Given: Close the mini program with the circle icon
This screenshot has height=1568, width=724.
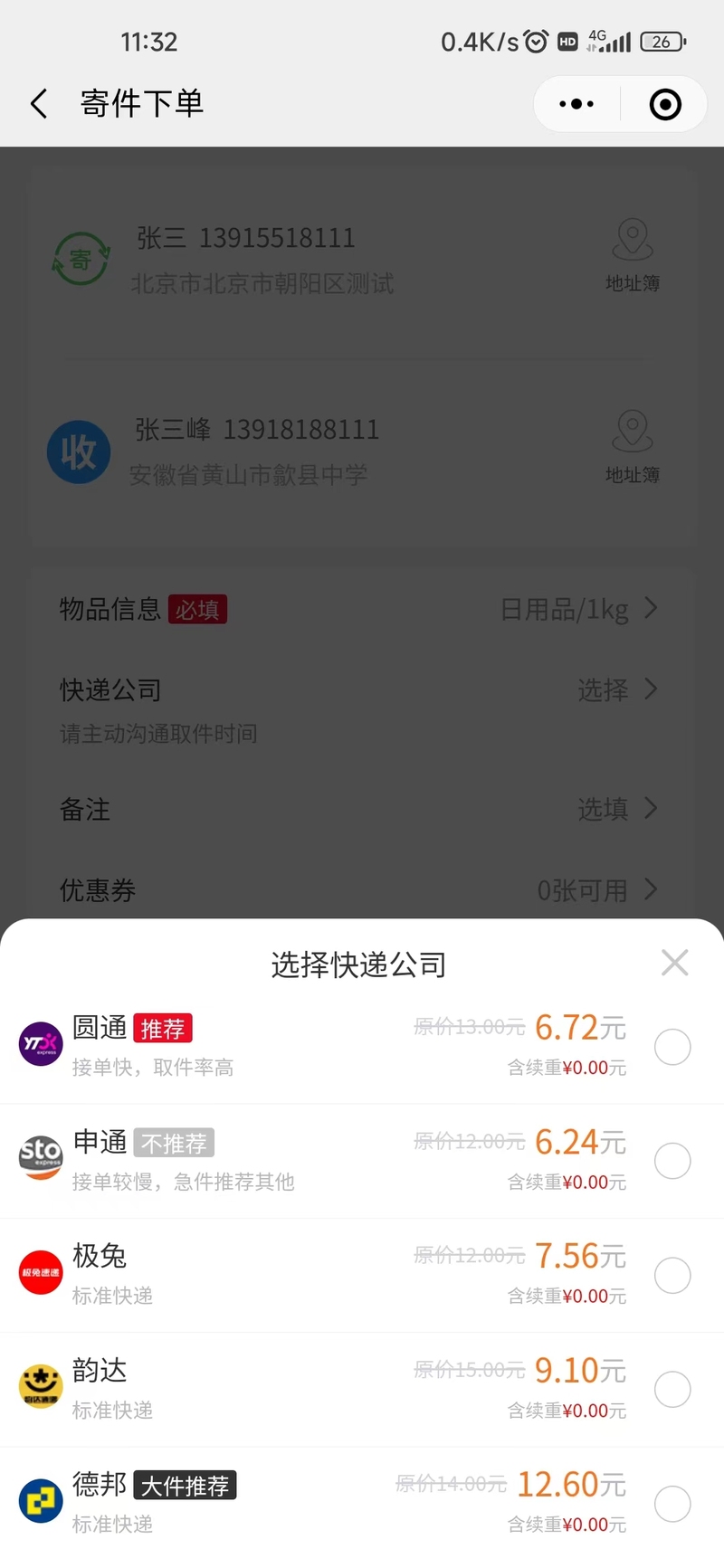Looking at the screenshot, I should (665, 104).
